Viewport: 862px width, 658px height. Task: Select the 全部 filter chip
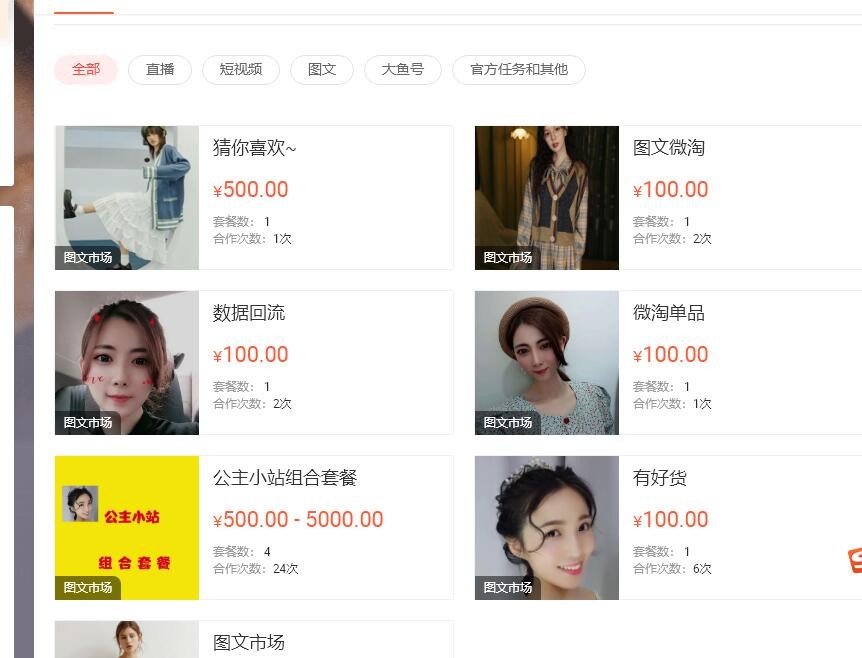click(x=86, y=70)
